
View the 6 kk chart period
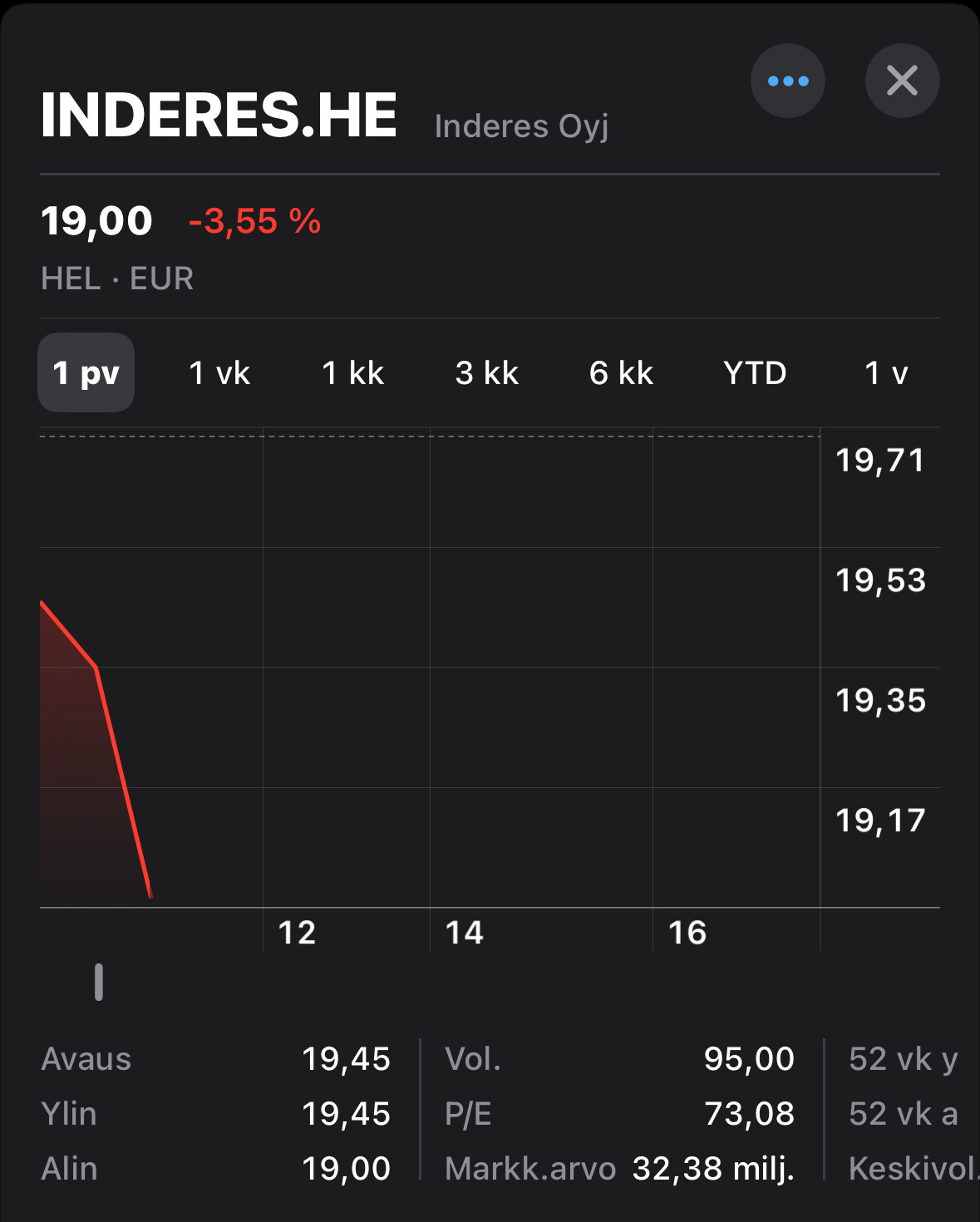click(x=621, y=373)
